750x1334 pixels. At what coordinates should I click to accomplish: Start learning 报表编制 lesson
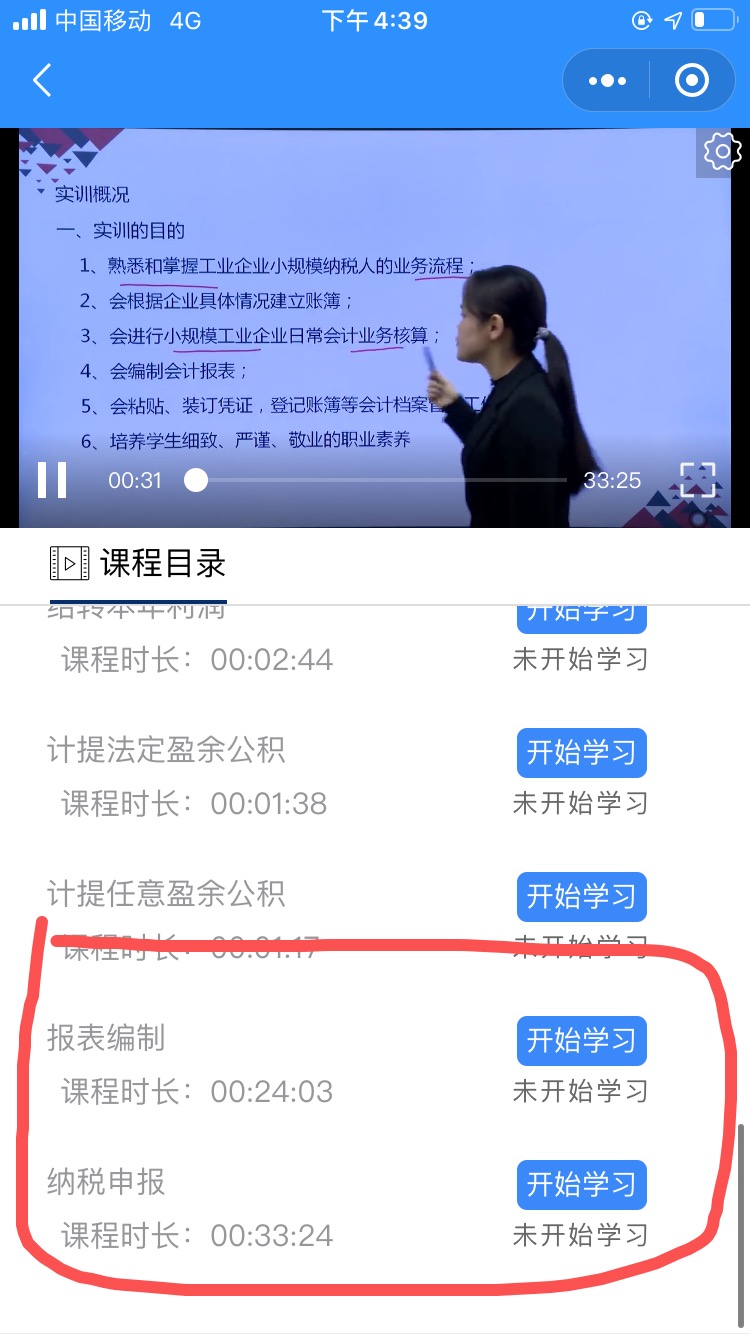click(x=581, y=1041)
